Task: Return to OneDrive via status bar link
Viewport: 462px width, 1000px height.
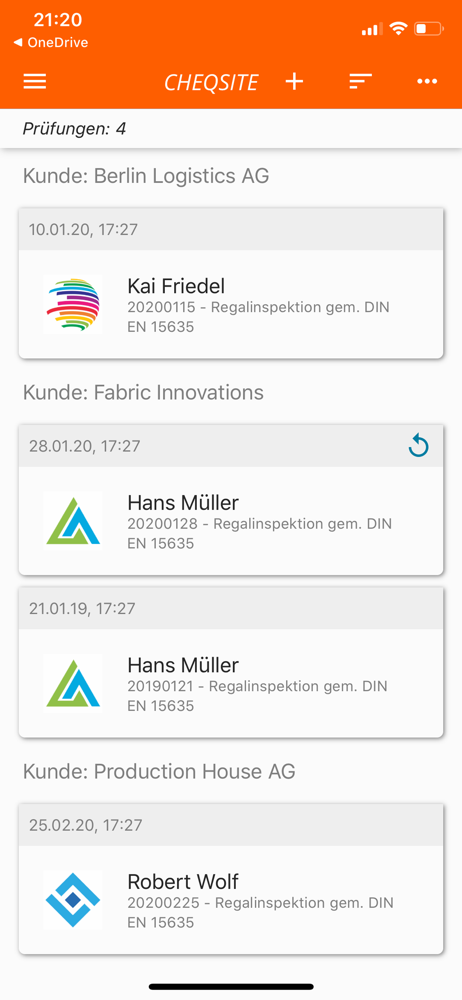Action: (50, 43)
